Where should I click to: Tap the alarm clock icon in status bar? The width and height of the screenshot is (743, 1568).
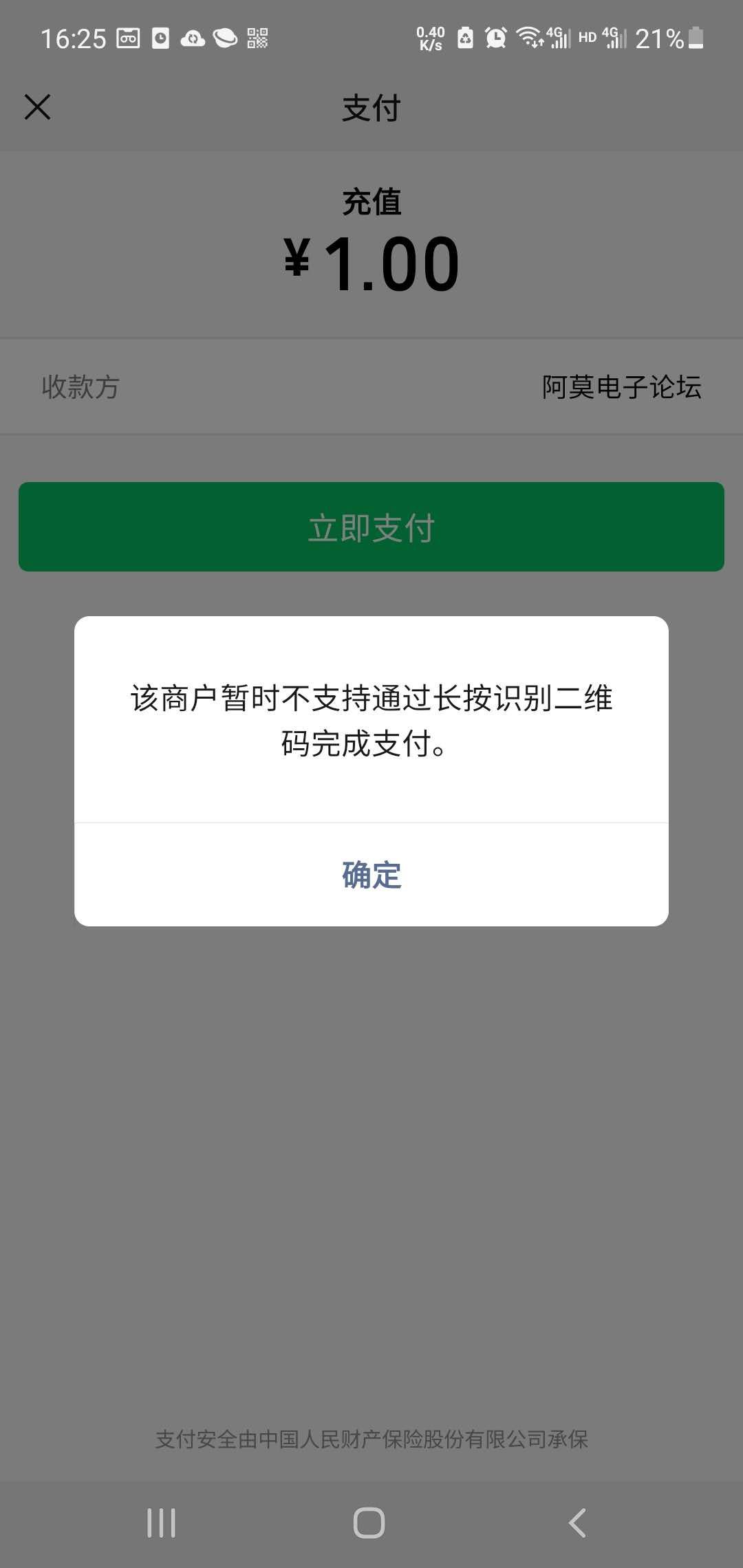point(497,38)
